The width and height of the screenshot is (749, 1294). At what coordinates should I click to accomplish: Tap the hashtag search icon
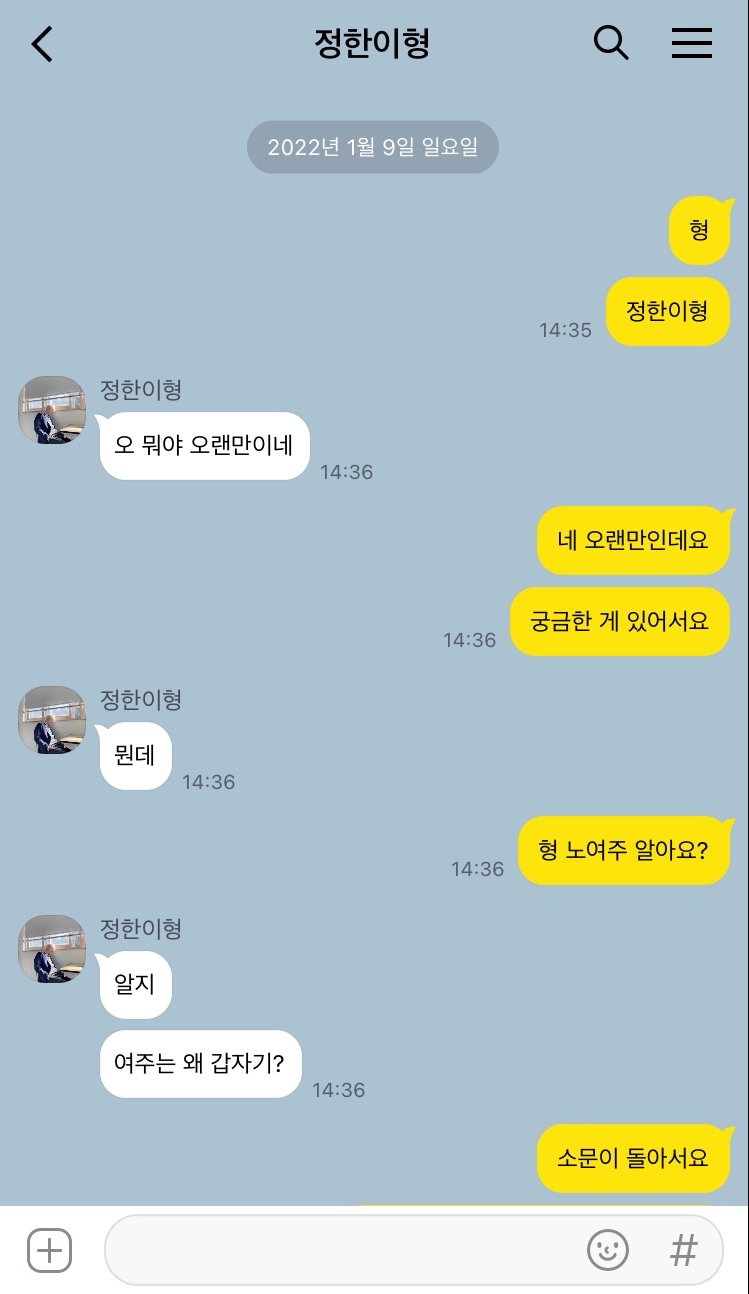(683, 1250)
